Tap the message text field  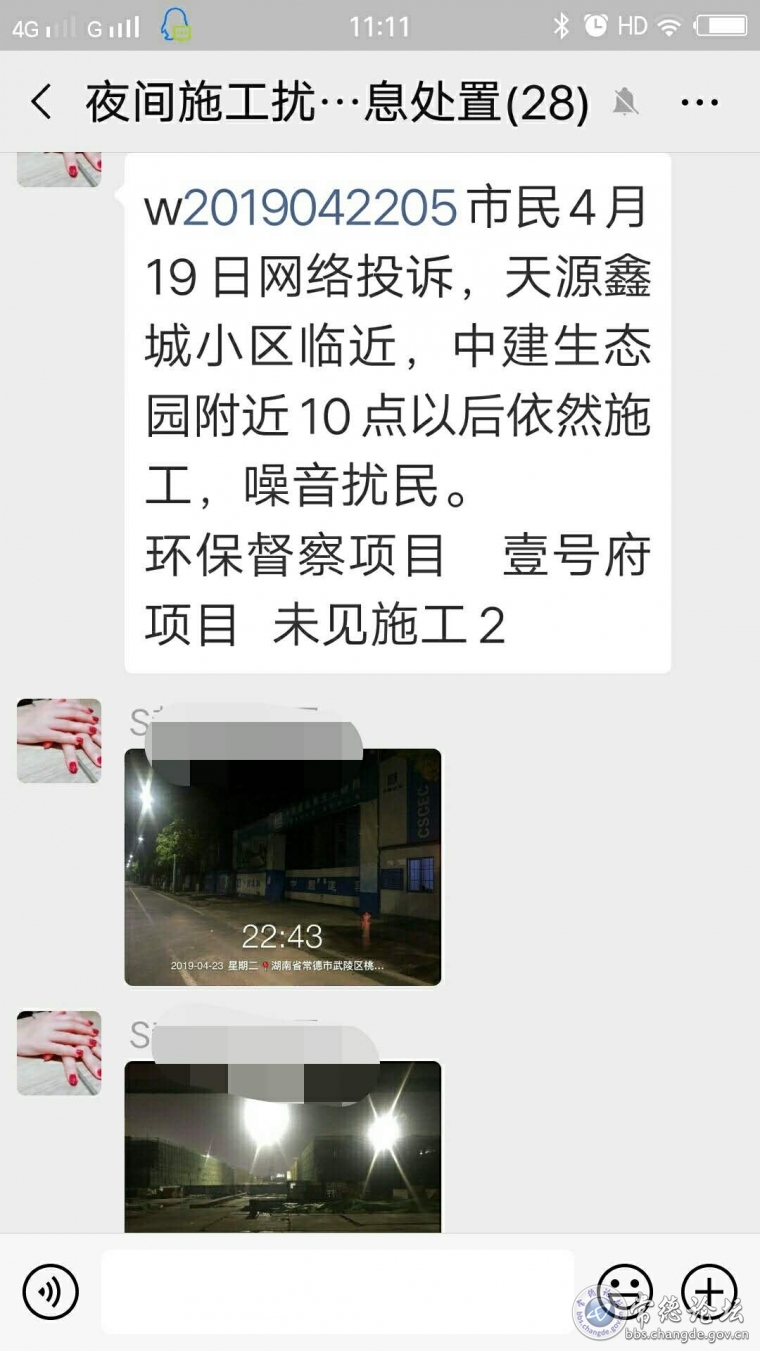337,1290
